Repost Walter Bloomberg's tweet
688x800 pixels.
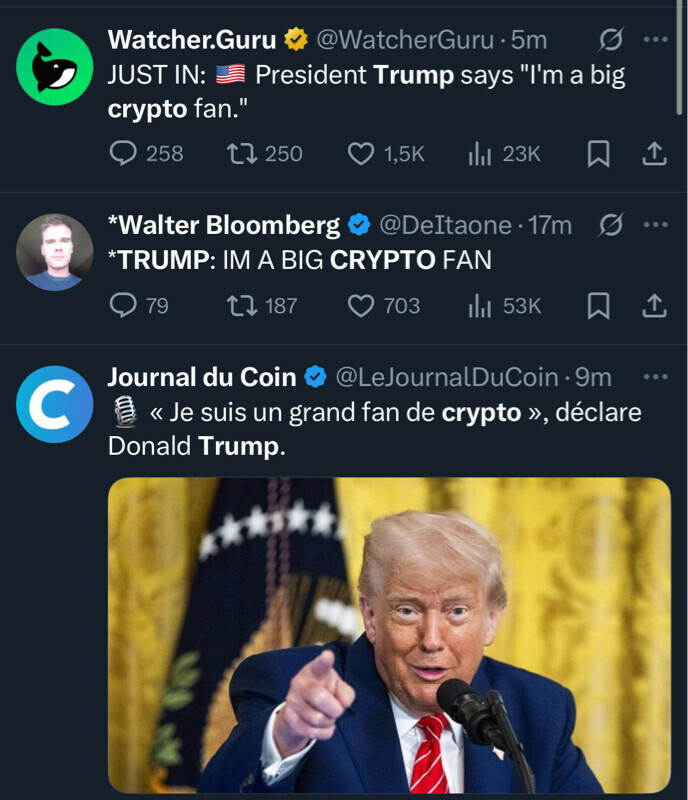[241, 306]
